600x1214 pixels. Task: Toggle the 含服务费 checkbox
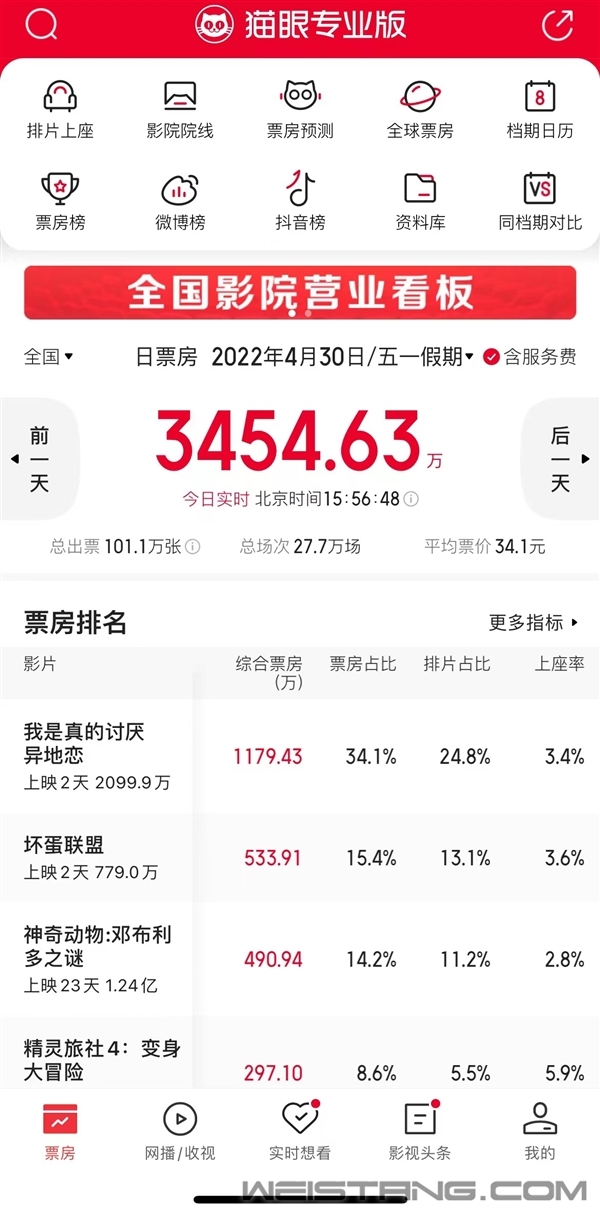(530, 357)
